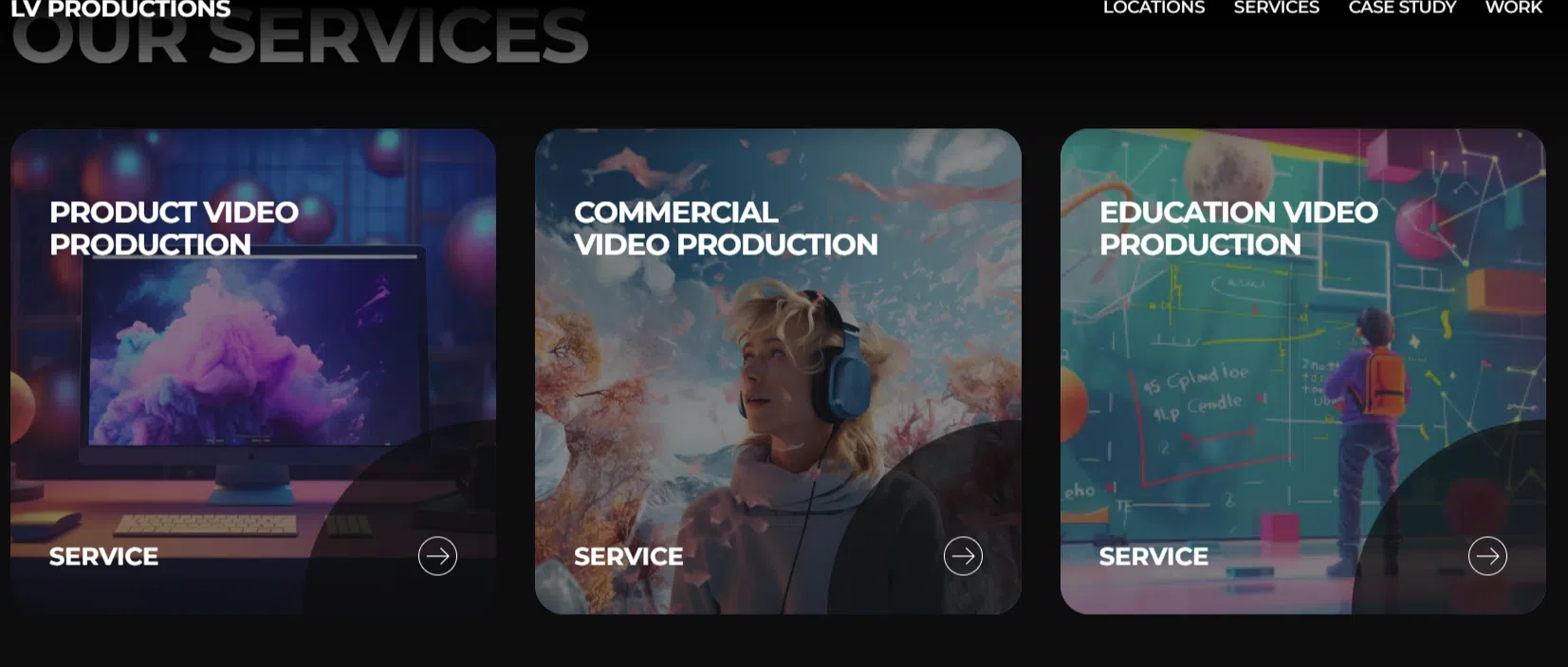The image size is (1568, 667).
Task: Go to Services in top menu
Action: [1276, 8]
